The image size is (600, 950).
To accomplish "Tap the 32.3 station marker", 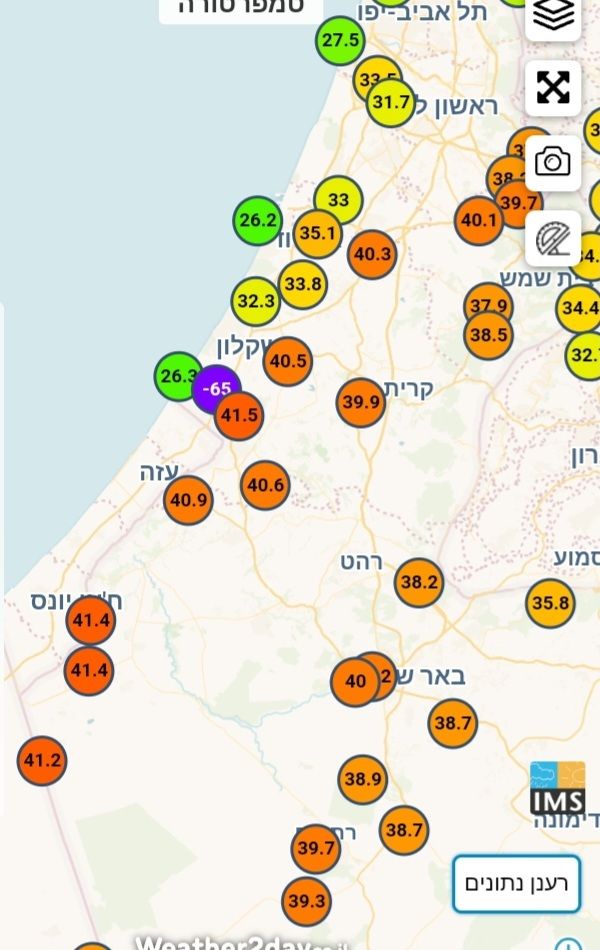I will point(256,301).
